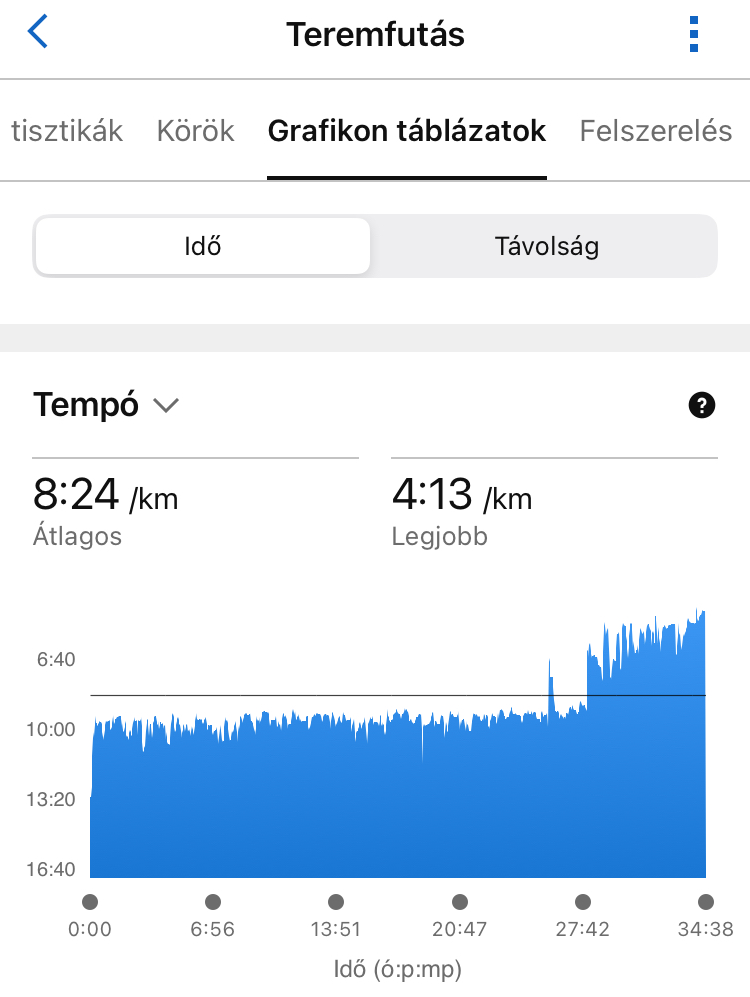750x997 pixels.
Task: Open the help question mark icon
Action: coord(702,405)
